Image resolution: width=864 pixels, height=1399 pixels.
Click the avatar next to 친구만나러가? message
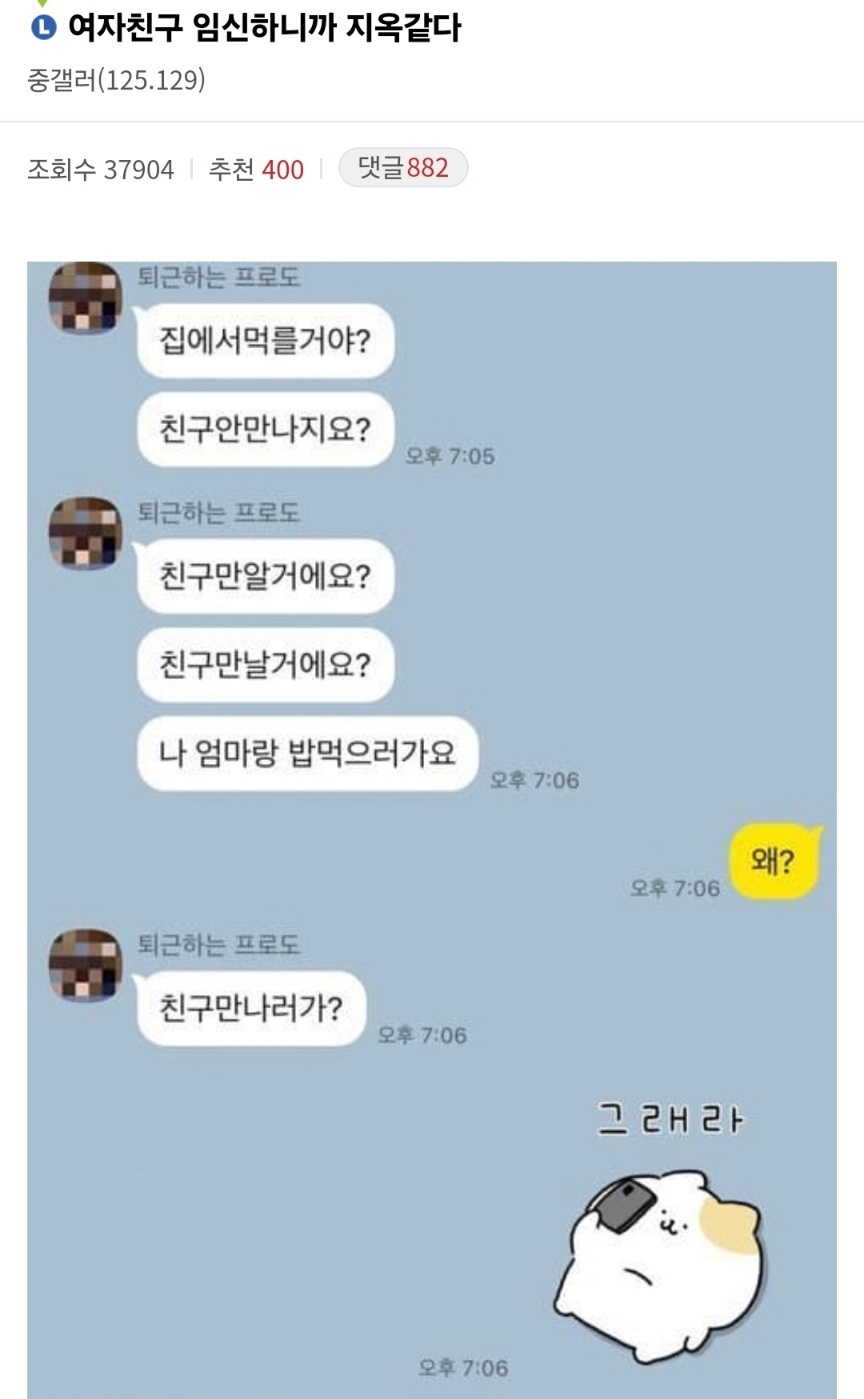pos(82,969)
